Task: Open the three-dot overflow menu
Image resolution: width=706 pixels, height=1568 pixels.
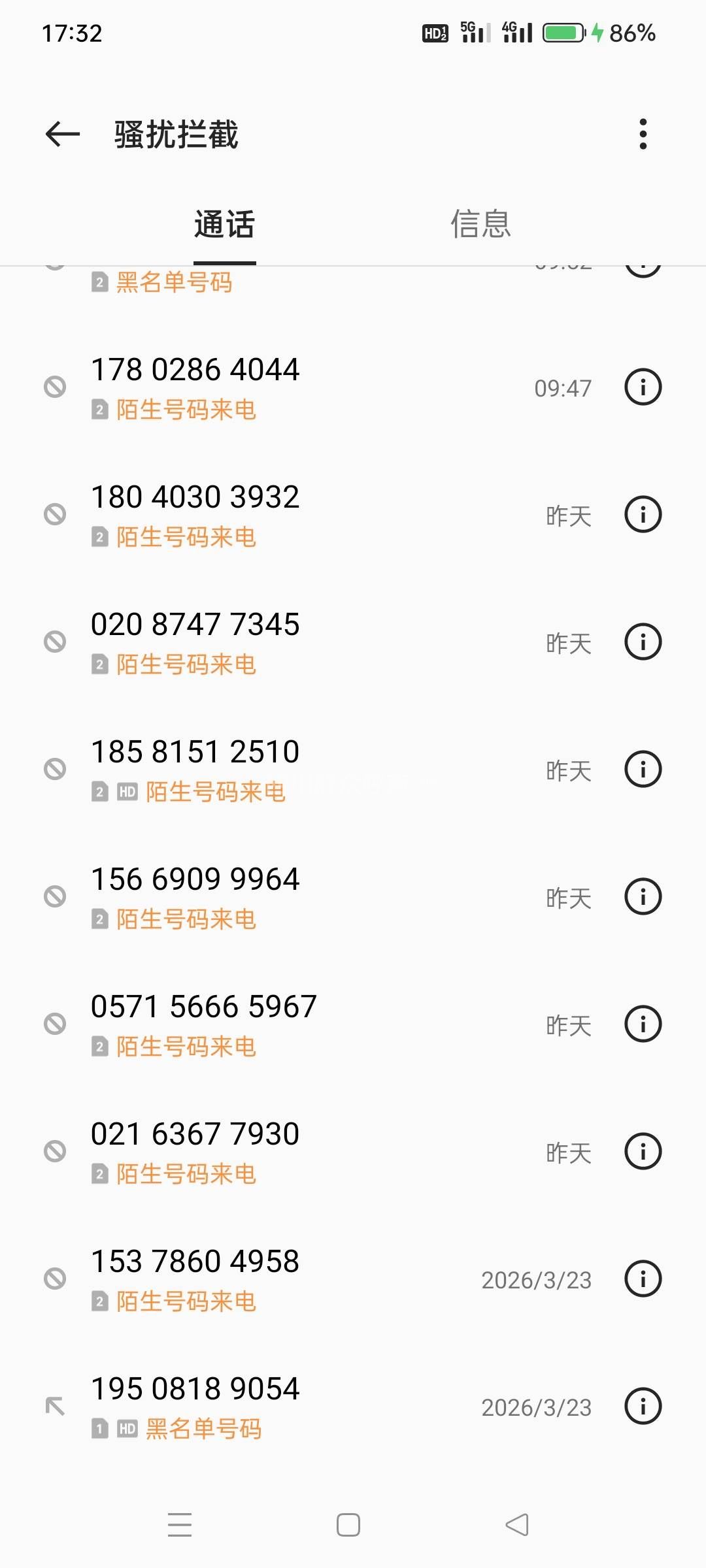Action: coord(643,135)
